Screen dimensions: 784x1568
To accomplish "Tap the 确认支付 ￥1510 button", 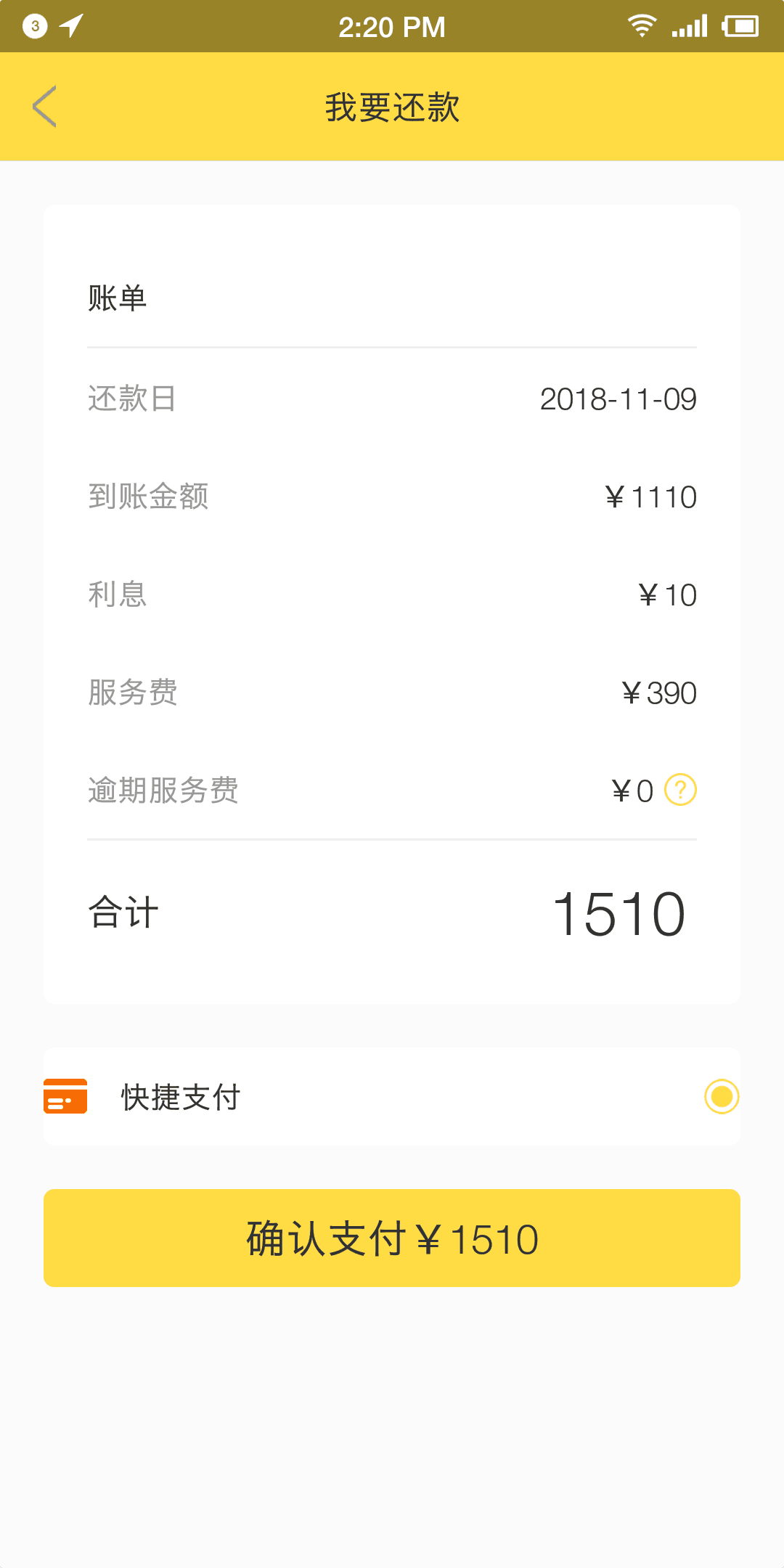I will point(392,1238).
